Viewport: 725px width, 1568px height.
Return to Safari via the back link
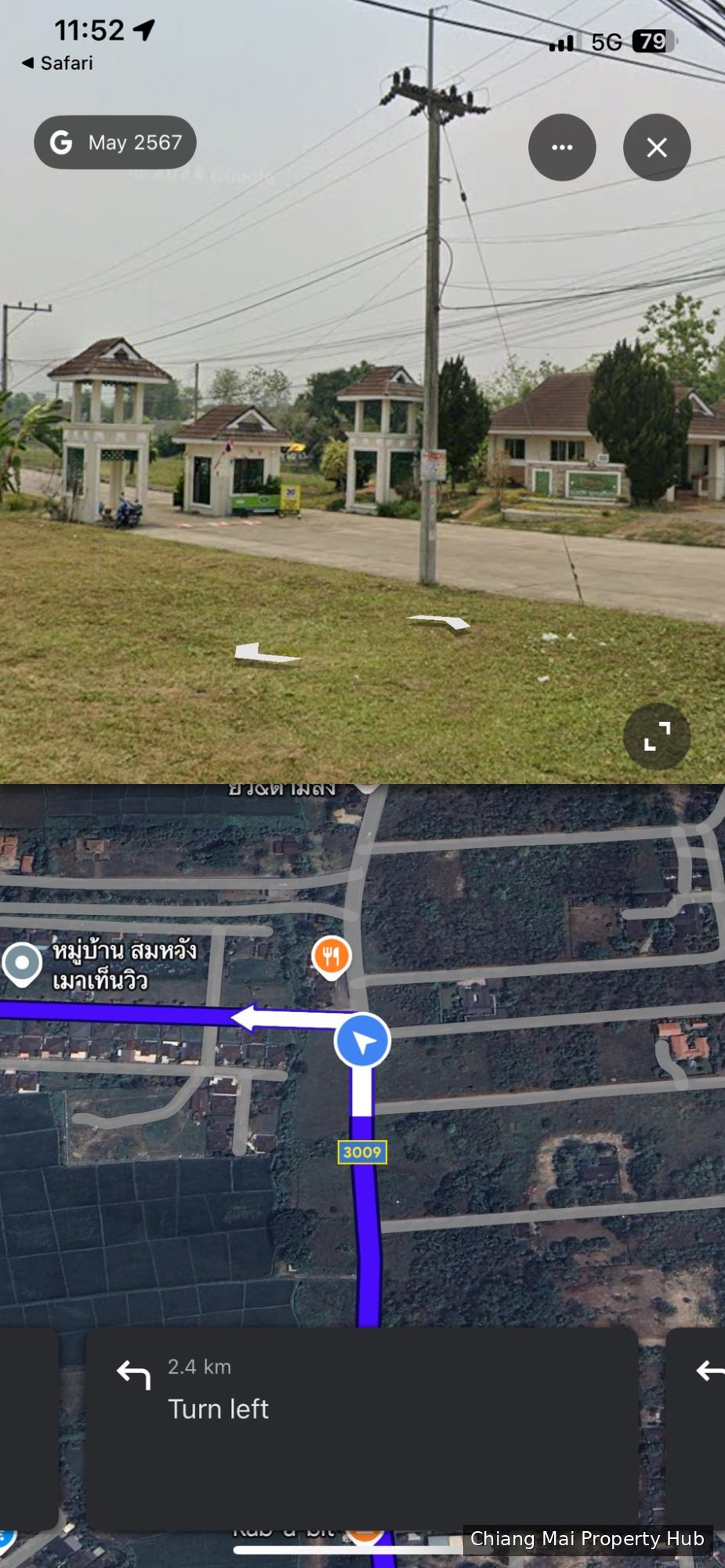point(56,63)
